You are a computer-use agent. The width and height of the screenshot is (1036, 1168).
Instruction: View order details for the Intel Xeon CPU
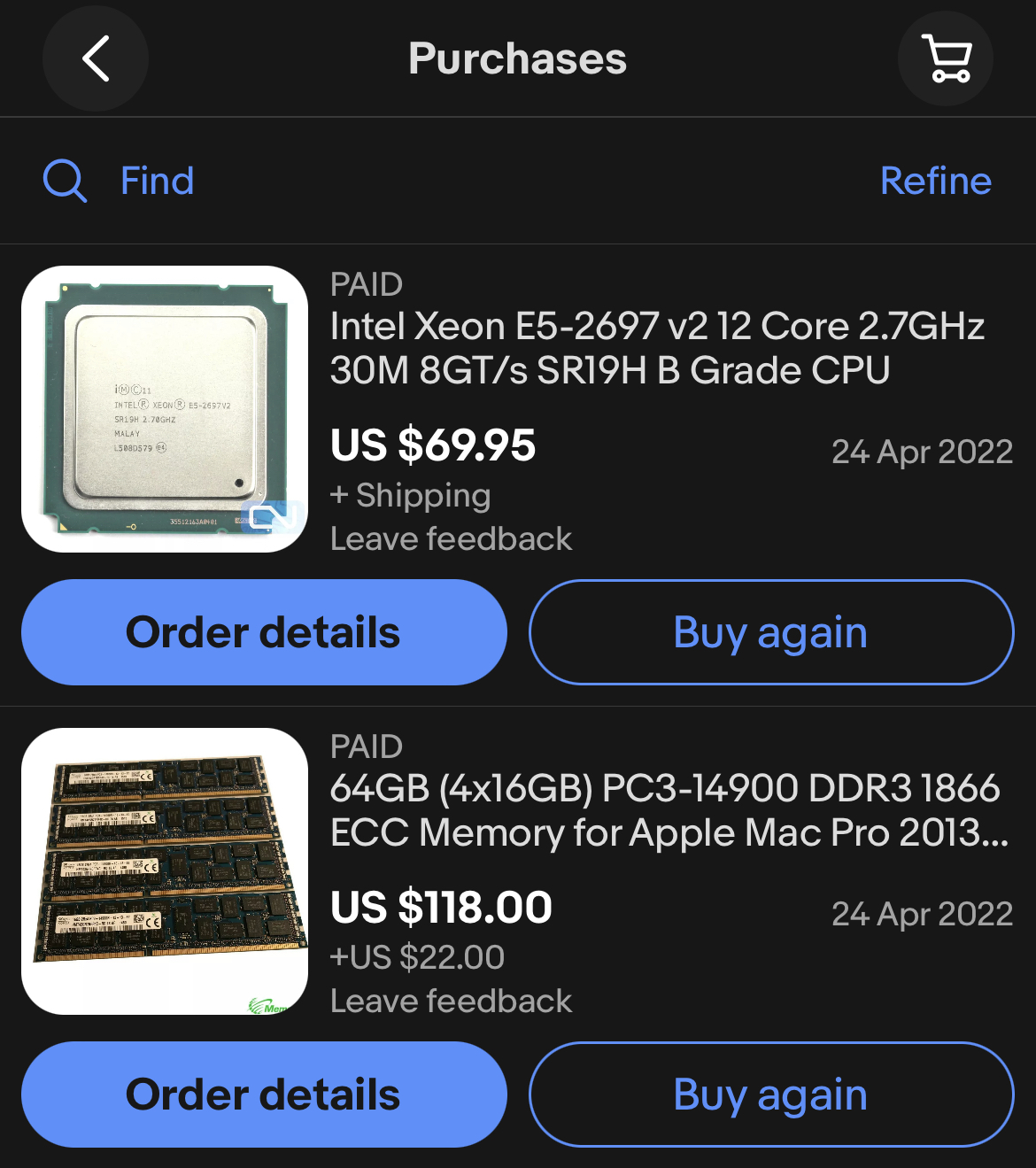click(264, 632)
